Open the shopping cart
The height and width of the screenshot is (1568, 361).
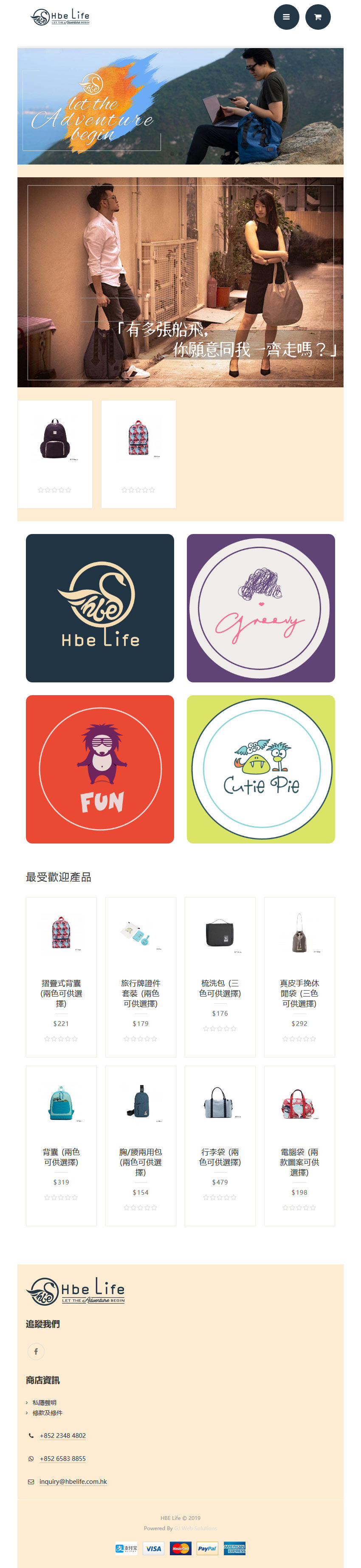click(317, 17)
